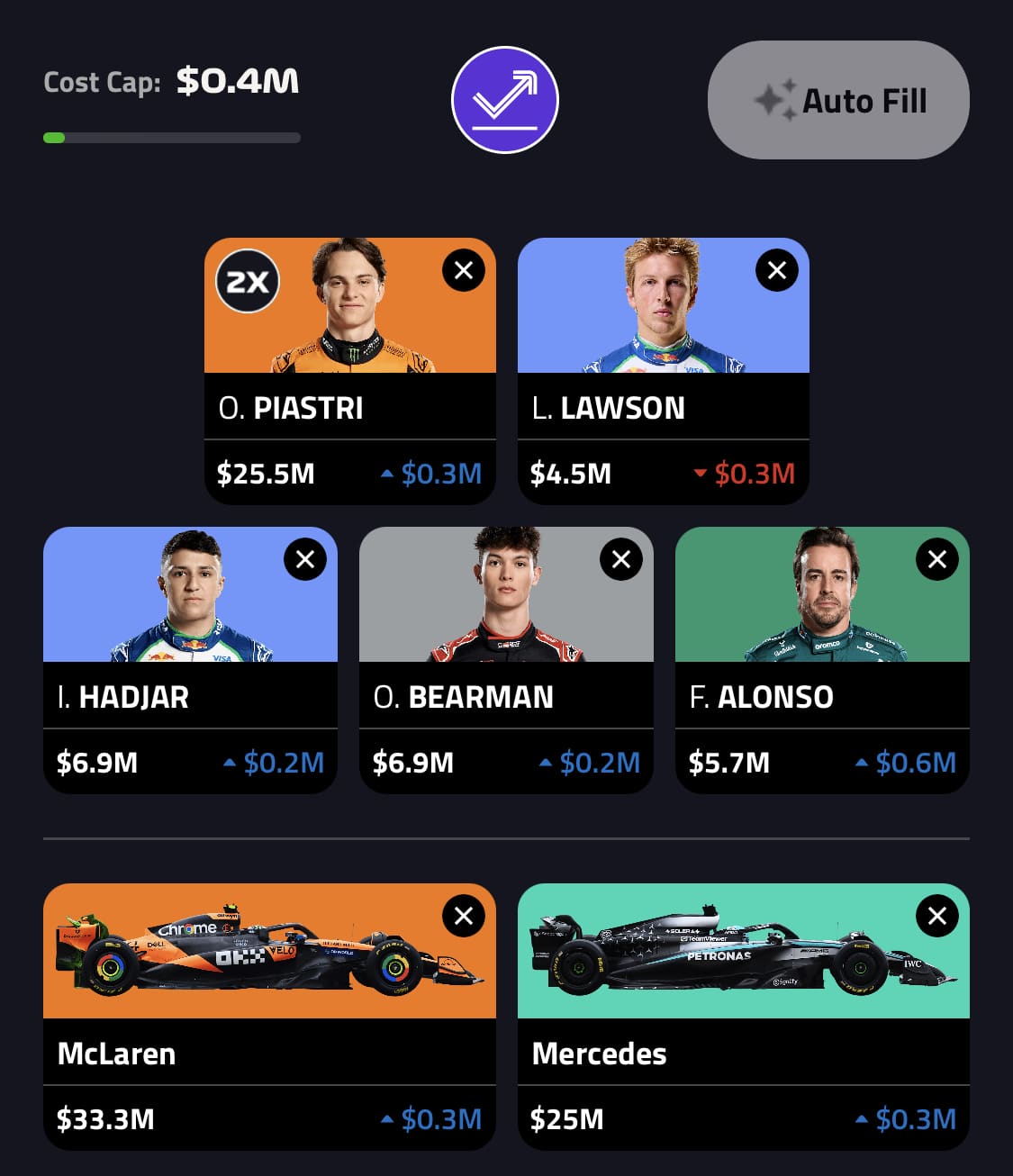Open O. Piastri driver card
Screen dimensions: 1013x1176
pos(349,407)
